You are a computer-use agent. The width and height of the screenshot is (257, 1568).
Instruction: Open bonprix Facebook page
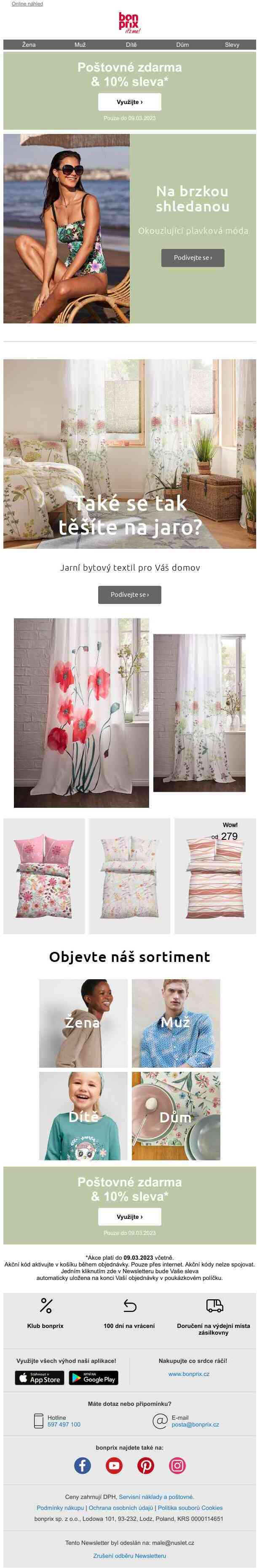(82, 1466)
